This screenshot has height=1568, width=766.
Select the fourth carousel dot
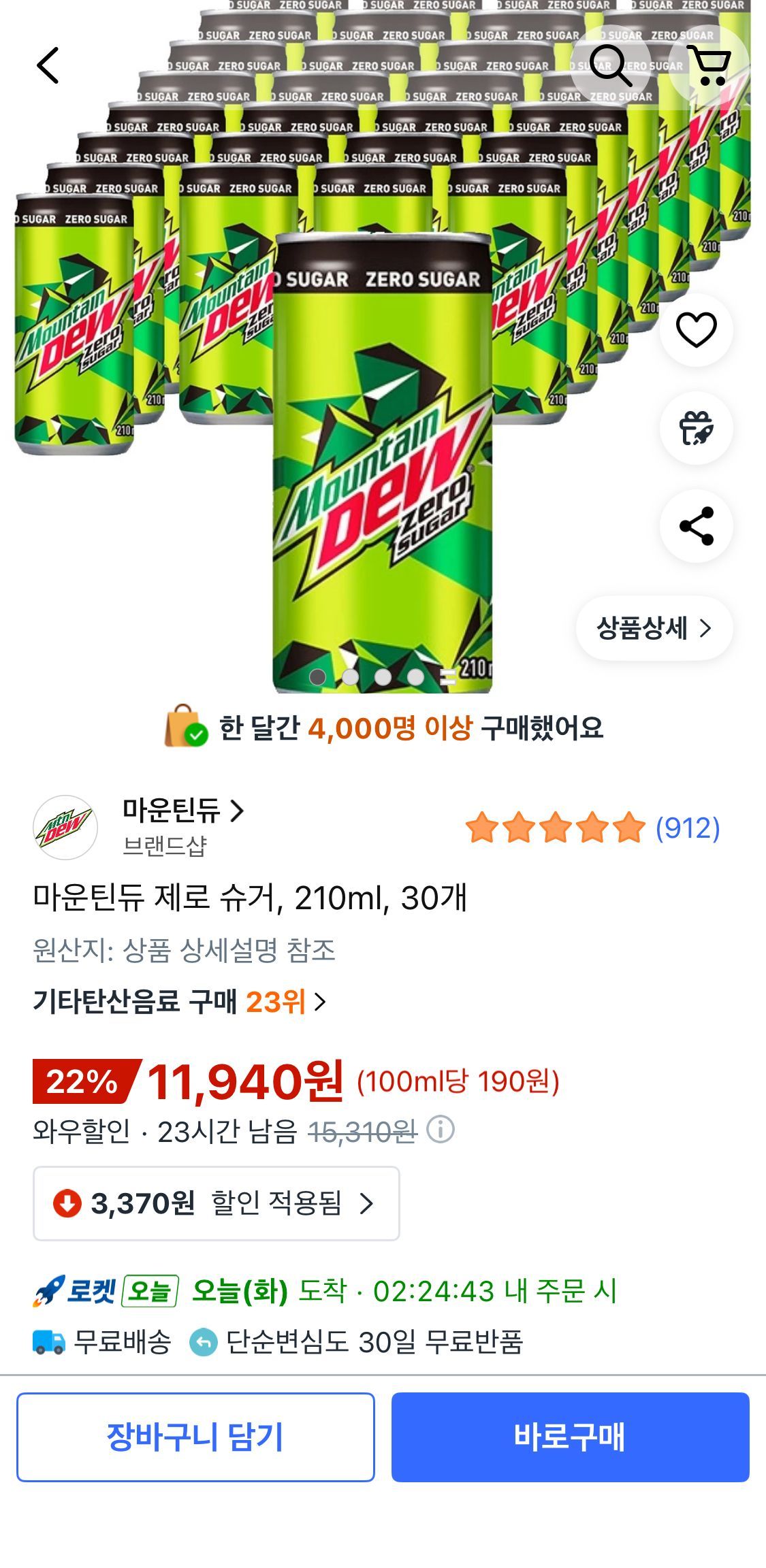[x=417, y=679]
